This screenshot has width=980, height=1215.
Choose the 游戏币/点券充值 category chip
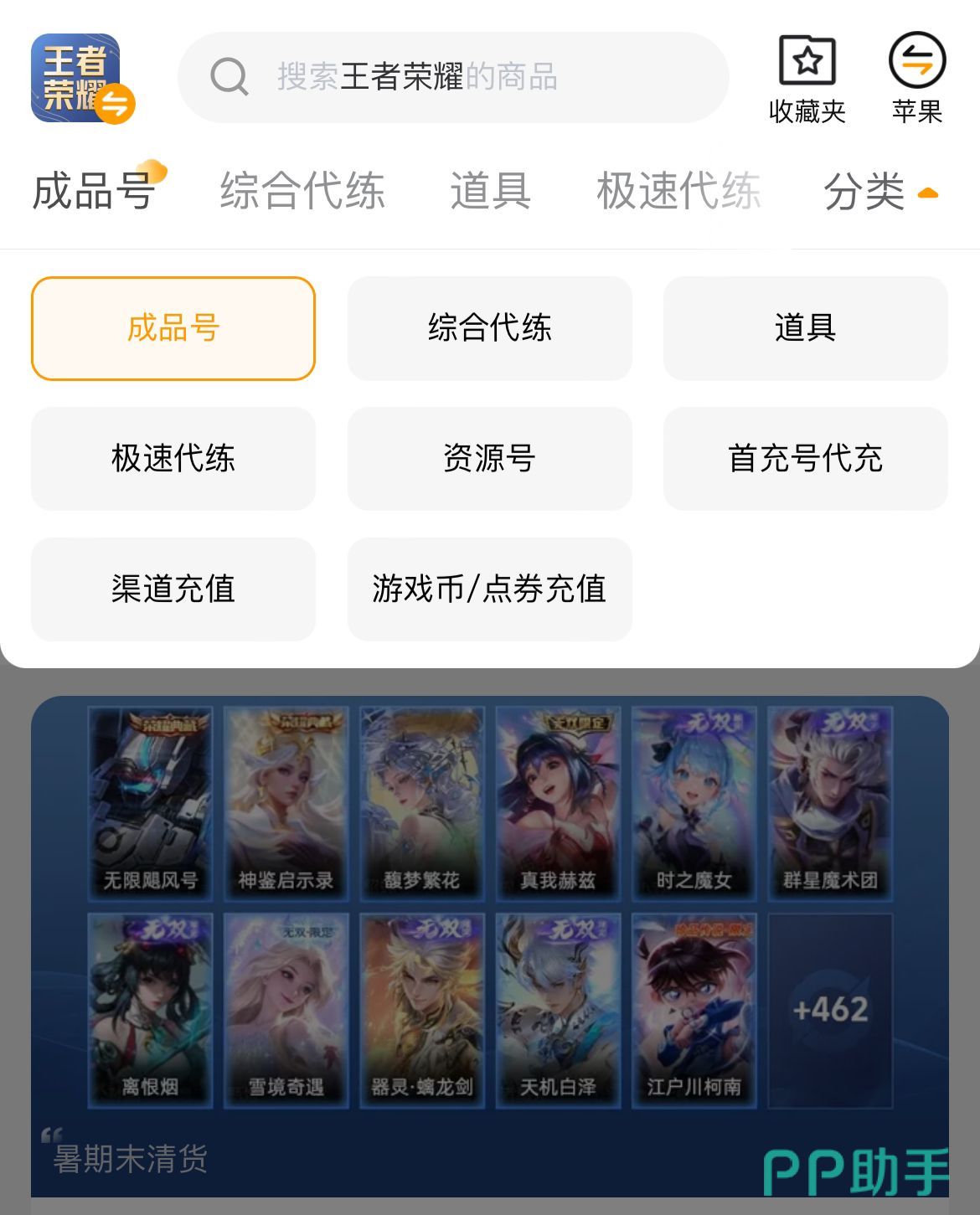489,589
